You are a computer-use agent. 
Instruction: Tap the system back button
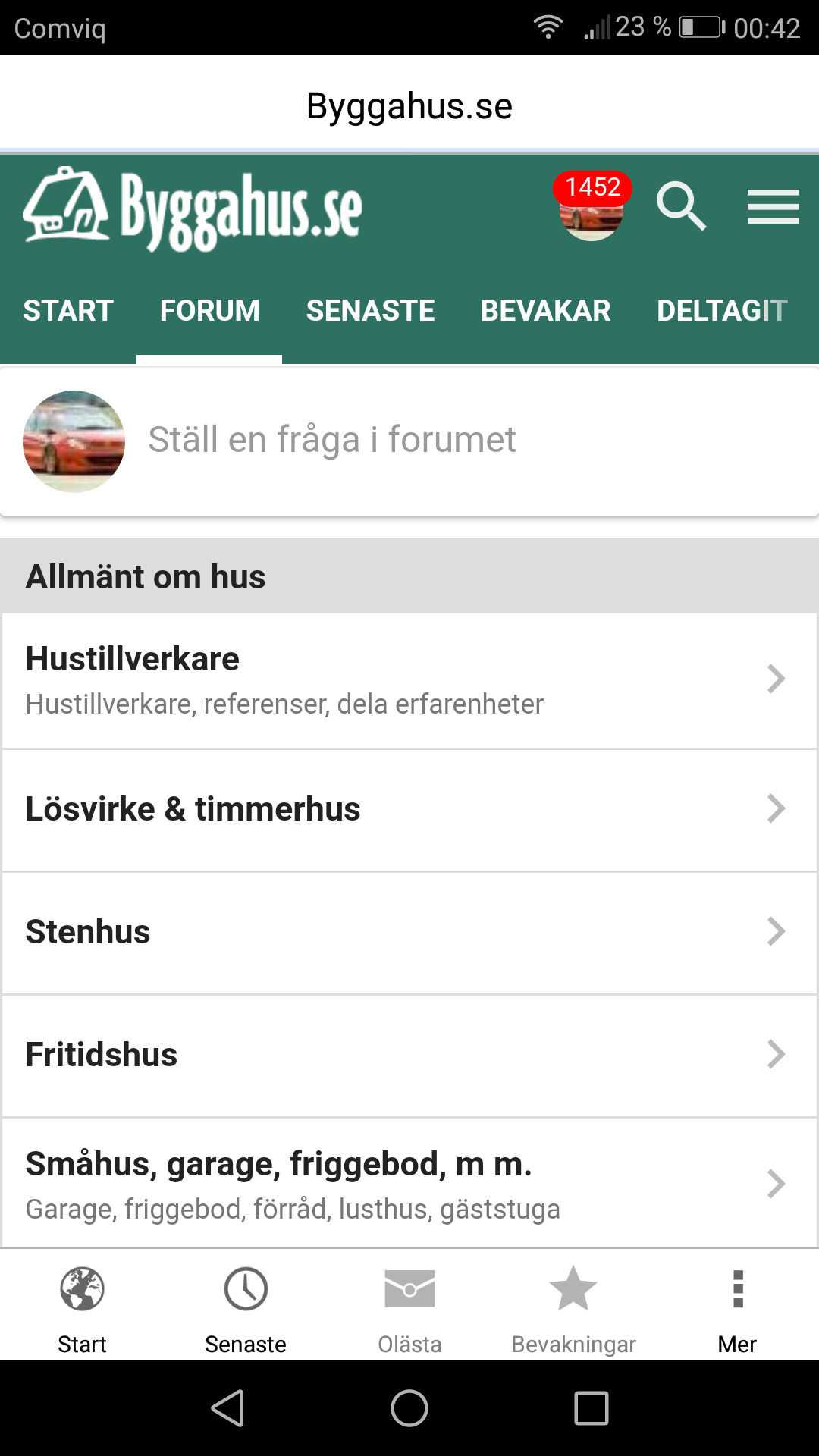(x=227, y=1408)
